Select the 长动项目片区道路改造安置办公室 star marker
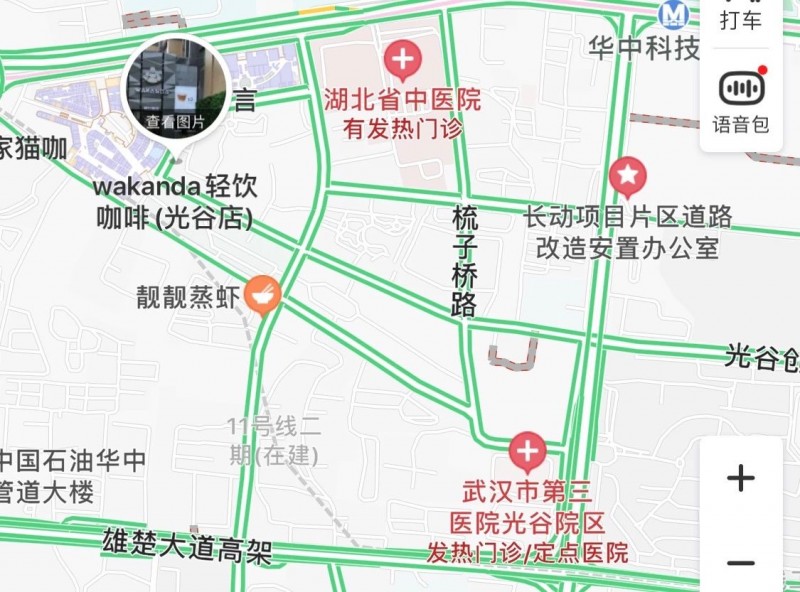 628,177
